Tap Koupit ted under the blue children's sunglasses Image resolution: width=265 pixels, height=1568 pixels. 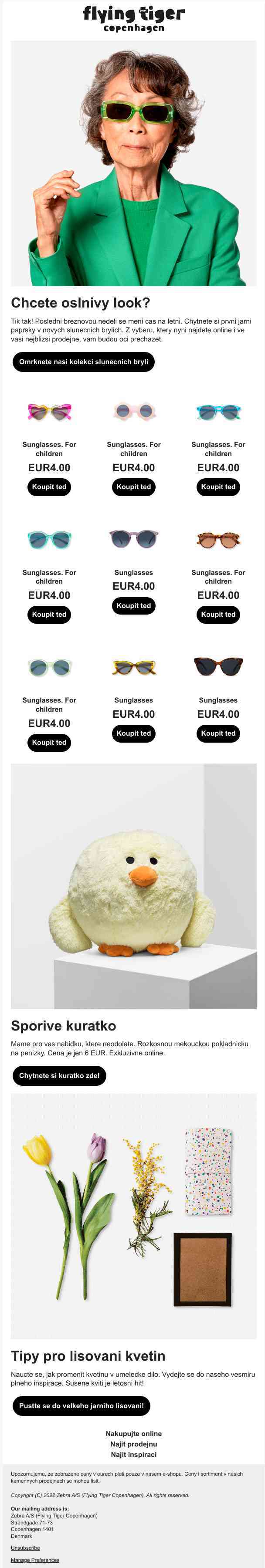218,487
